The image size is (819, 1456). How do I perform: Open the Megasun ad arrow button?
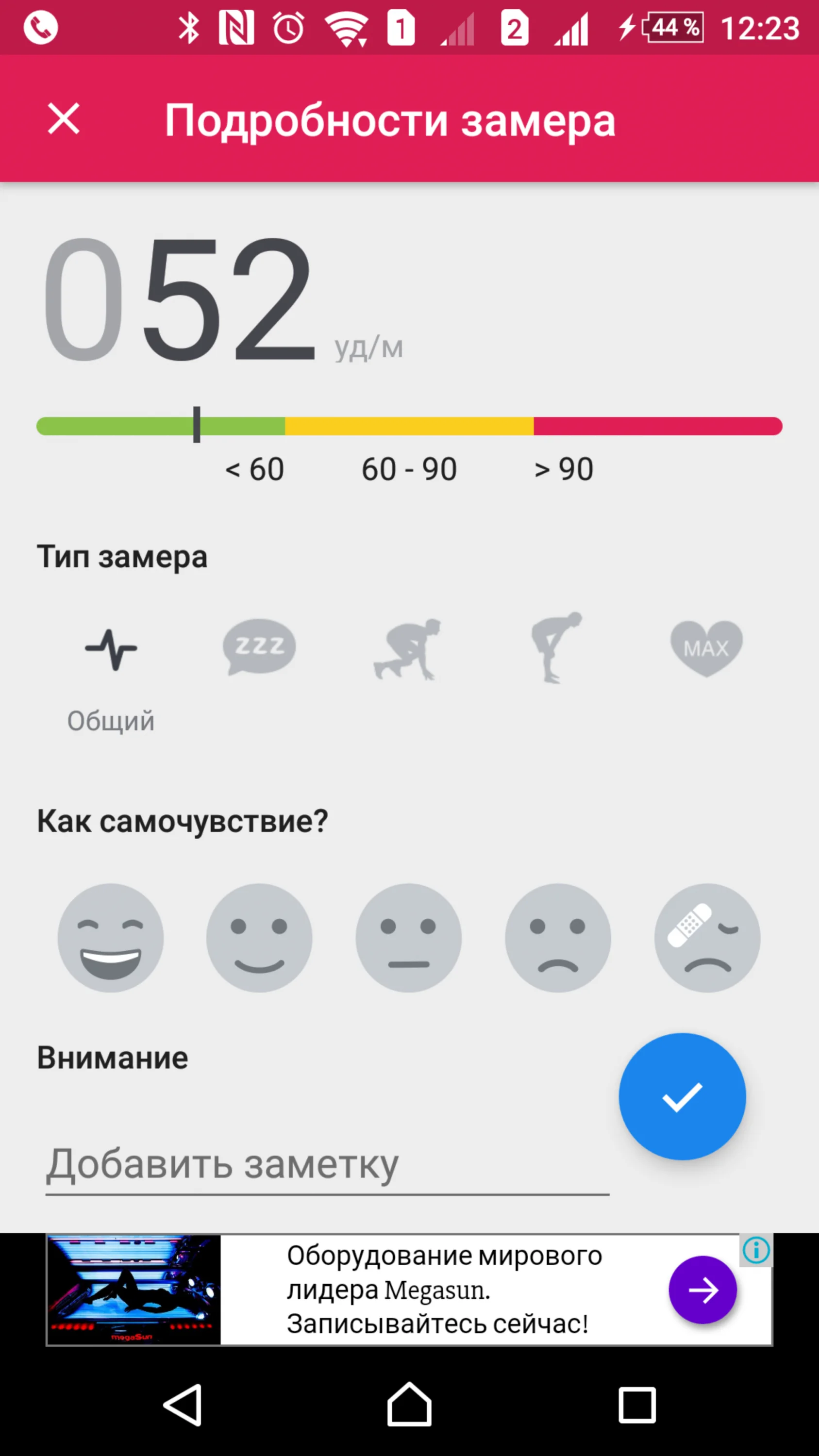pyautogui.click(x=702, y=1291)
